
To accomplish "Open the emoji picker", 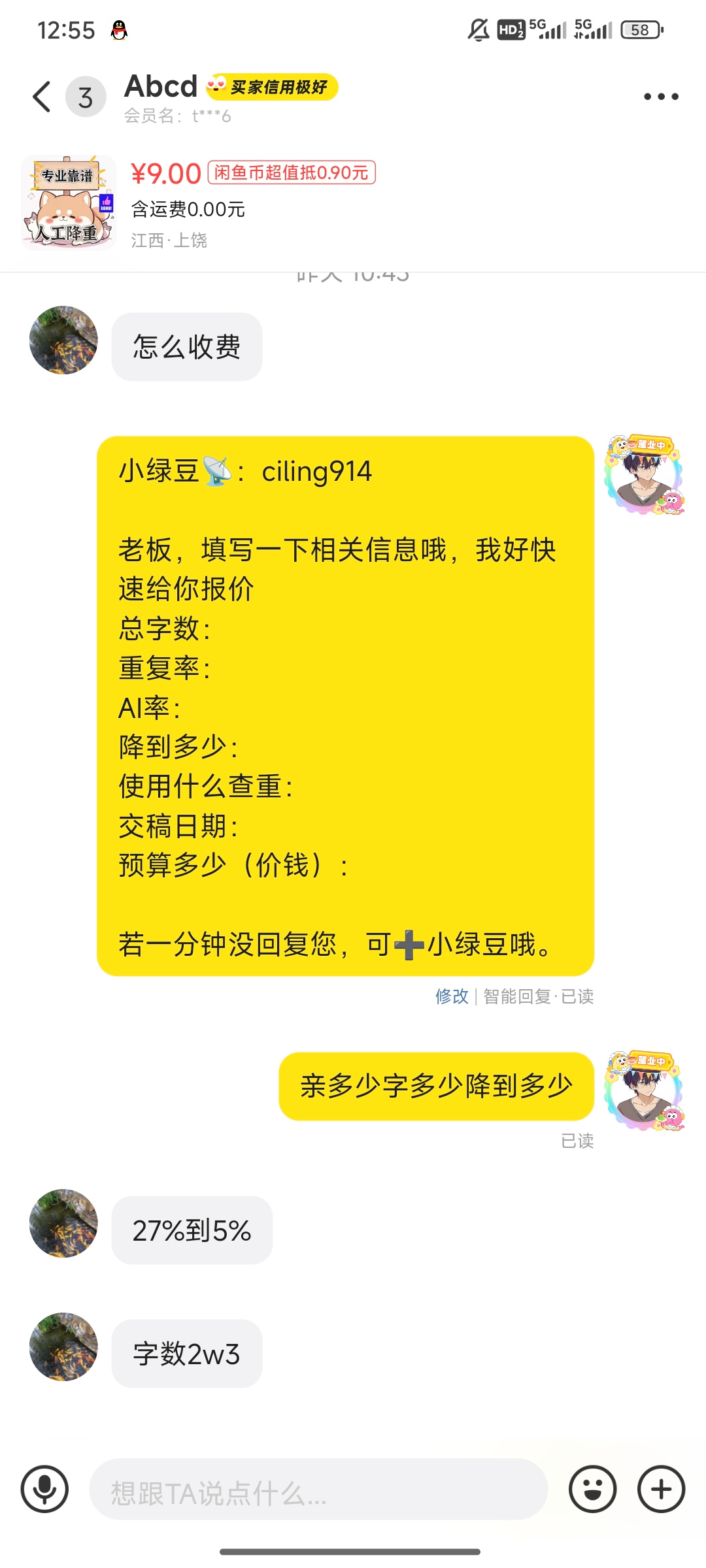I will (x=592, y=1489).
